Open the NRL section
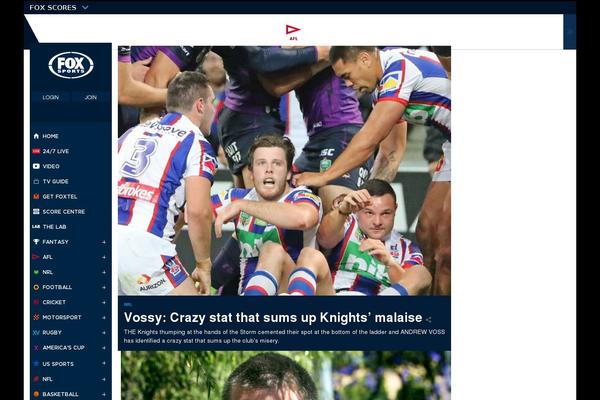 [x=47, y=271]
